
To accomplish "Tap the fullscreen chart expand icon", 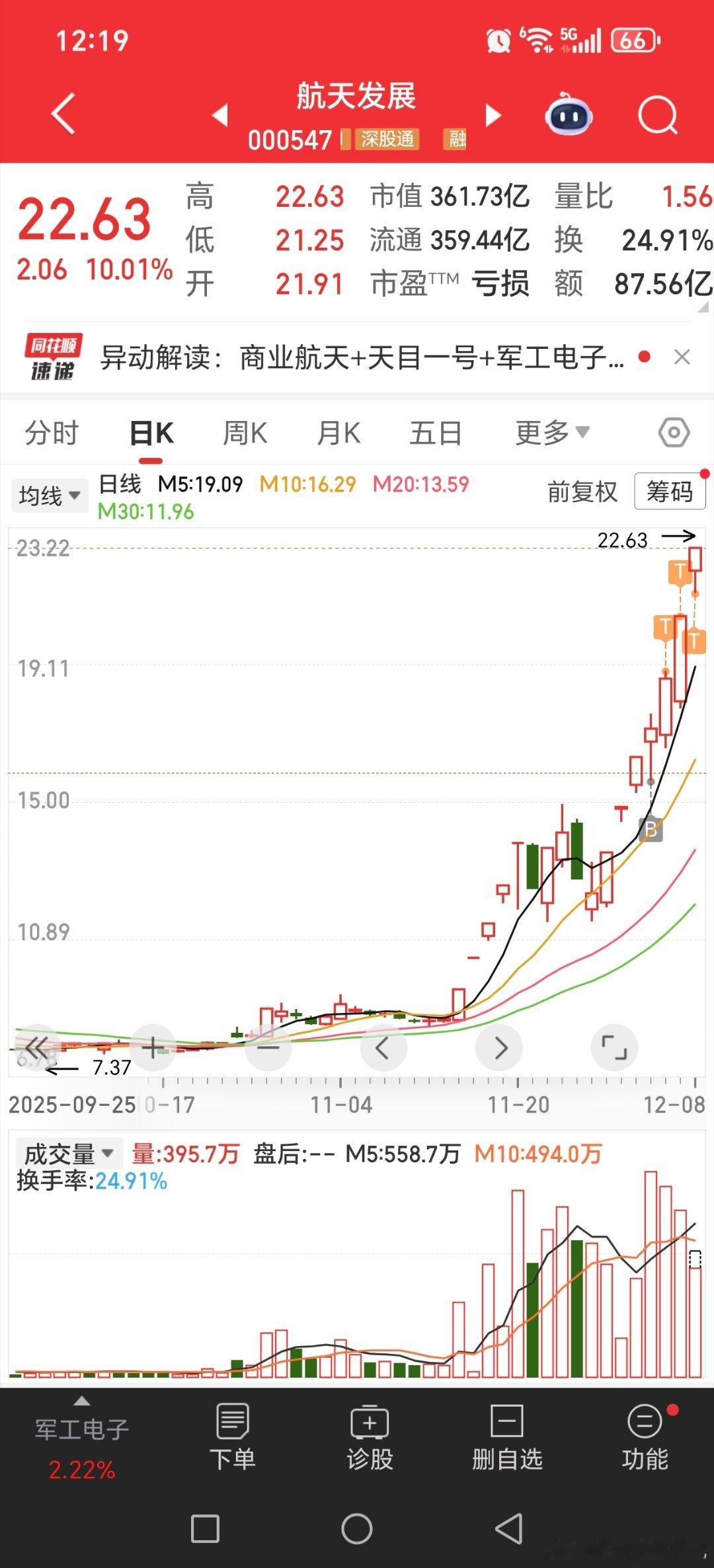I will click(x=615, y=1047).
